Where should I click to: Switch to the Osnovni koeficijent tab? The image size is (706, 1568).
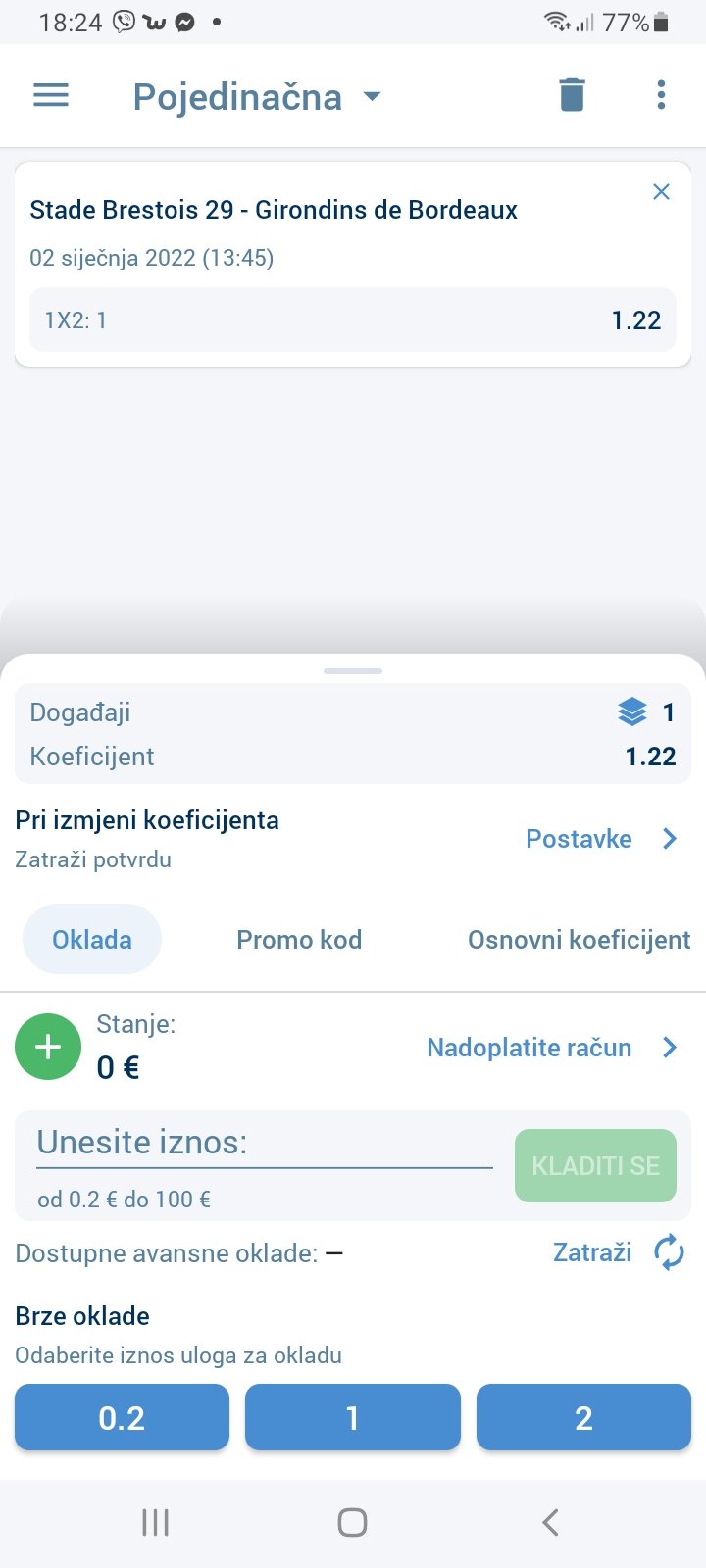(x=579, y=940)
